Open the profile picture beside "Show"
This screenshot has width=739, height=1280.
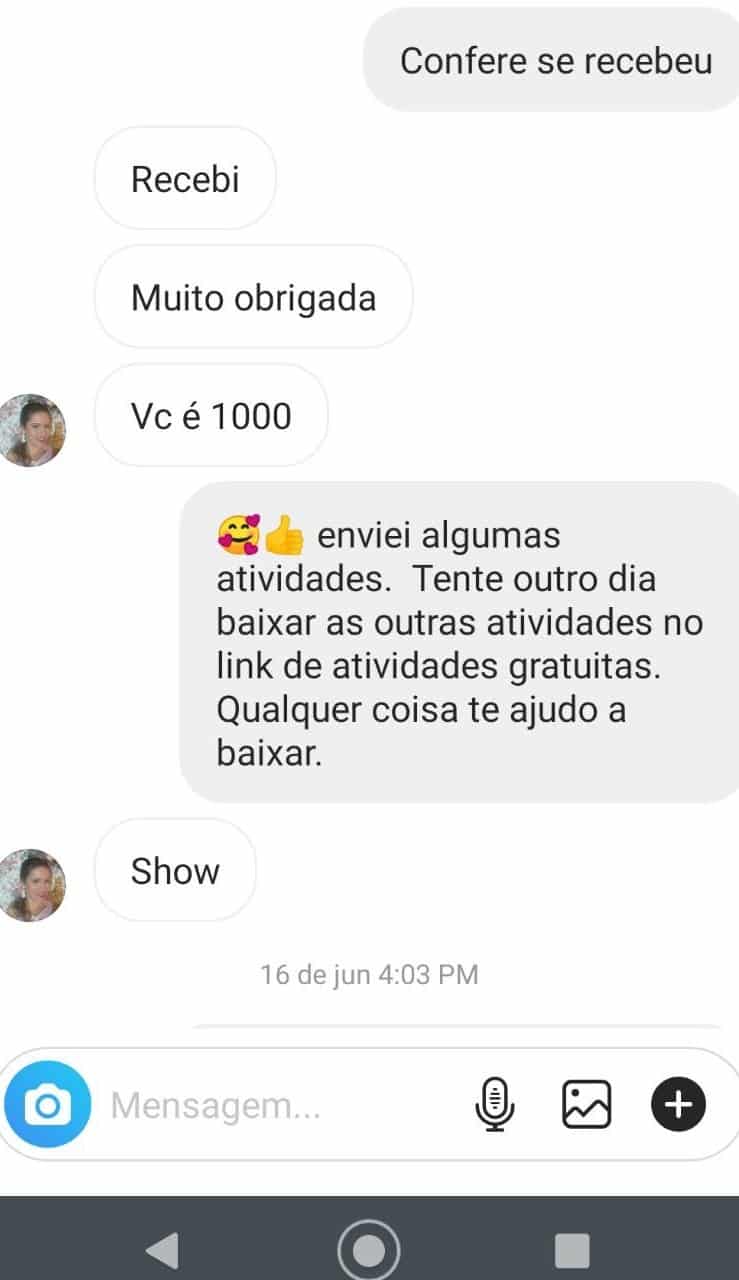click(x=31, y=885)
